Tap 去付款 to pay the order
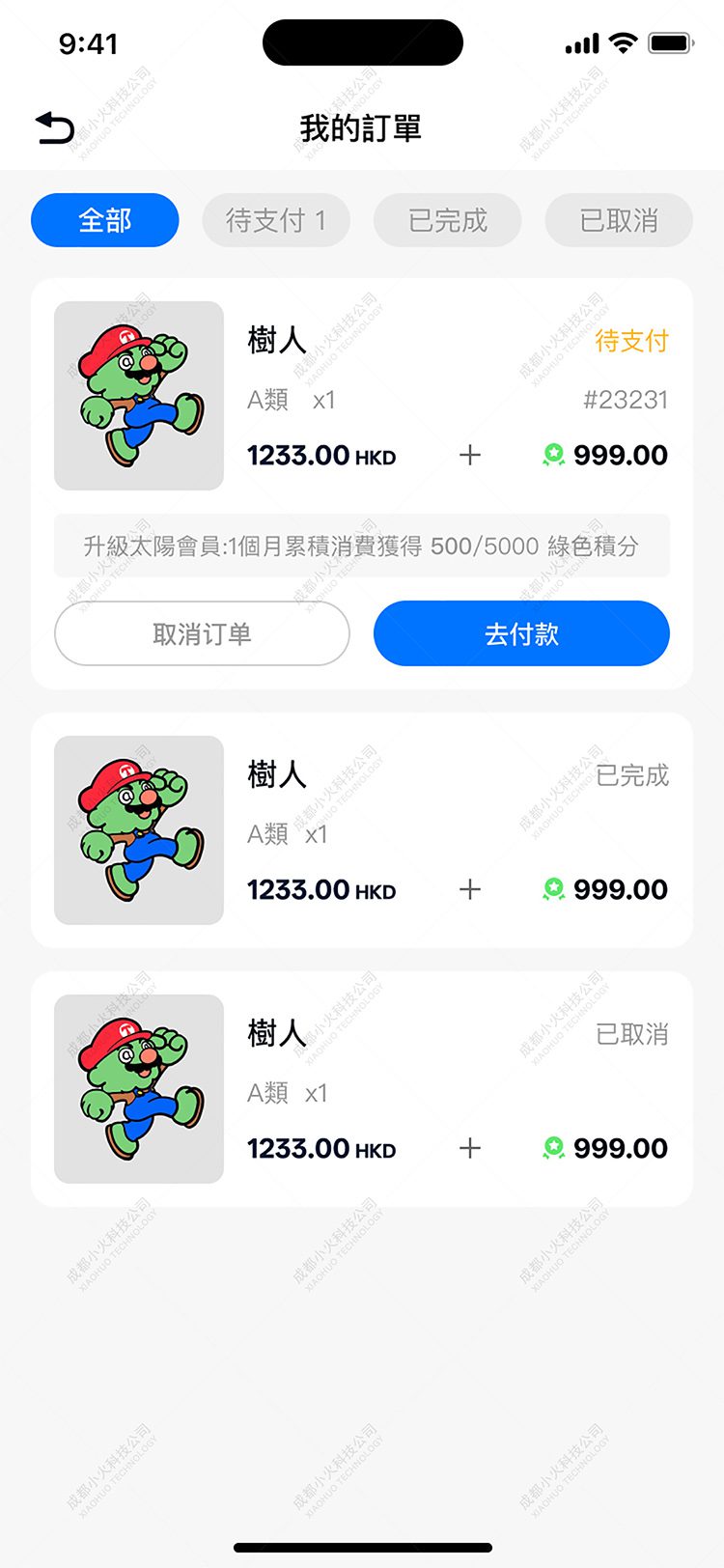 [x=521, y=633]
